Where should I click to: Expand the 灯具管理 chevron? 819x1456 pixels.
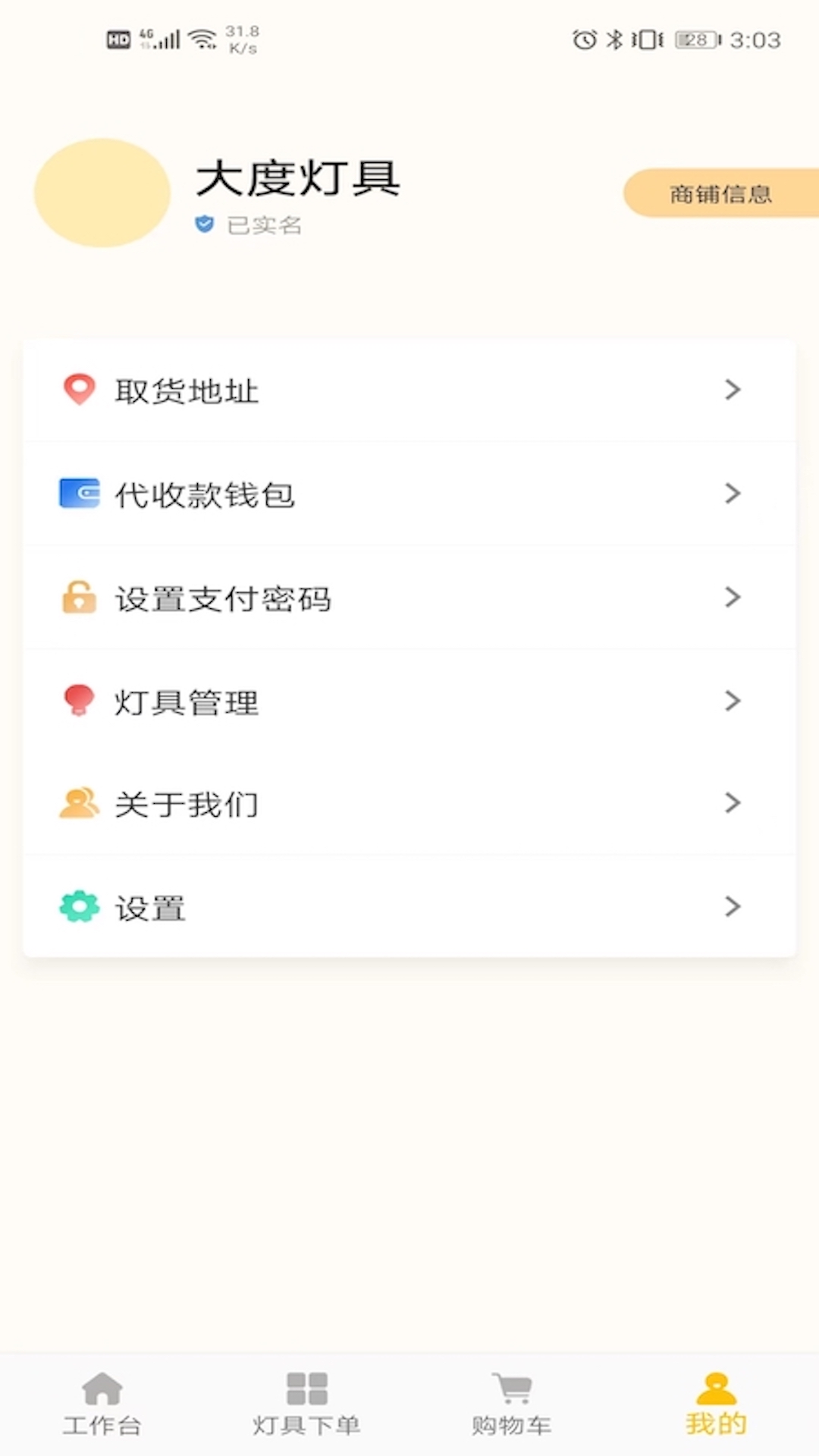pyautogui.click(x=733, y=701)
